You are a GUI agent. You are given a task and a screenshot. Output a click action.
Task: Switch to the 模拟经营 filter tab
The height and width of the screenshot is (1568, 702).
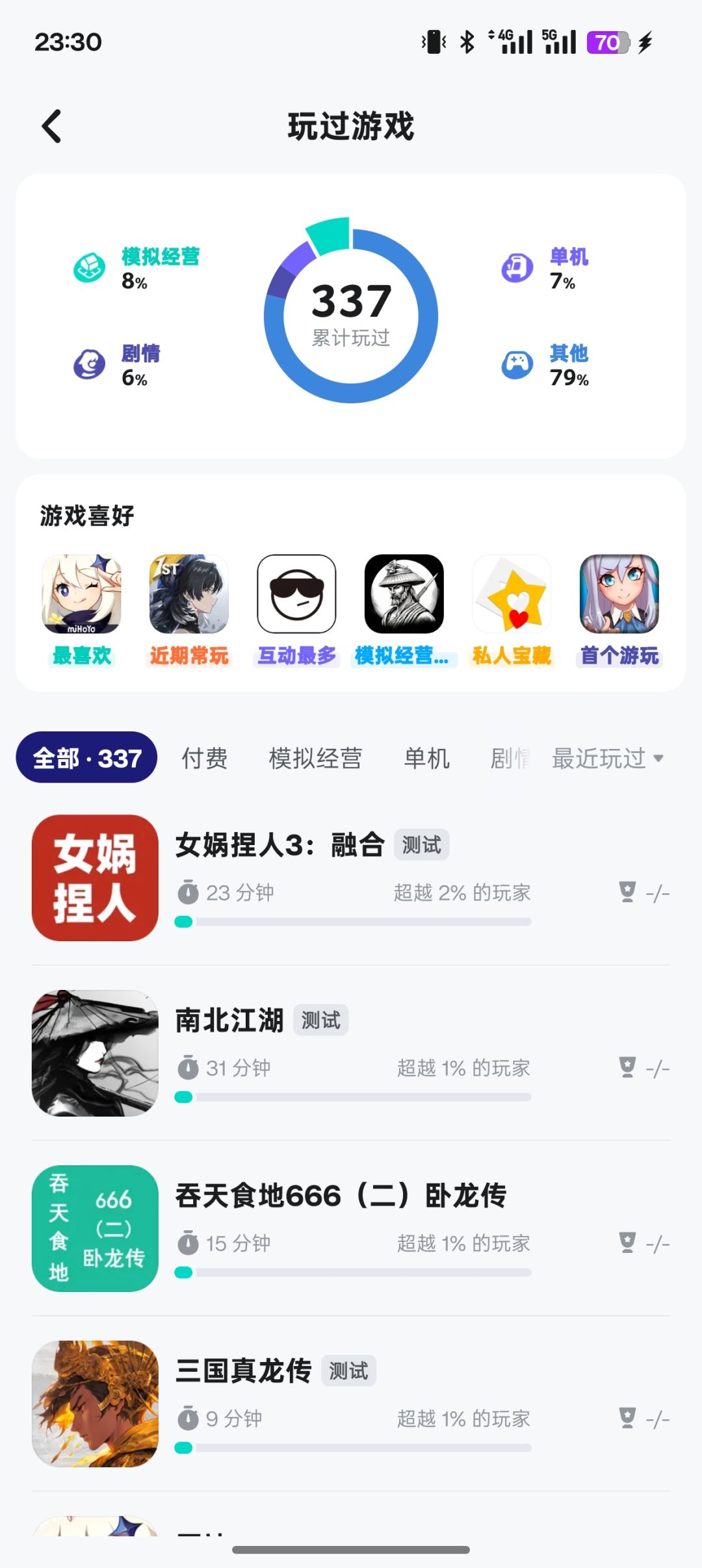pyautogui.click(x=315, y=758)
